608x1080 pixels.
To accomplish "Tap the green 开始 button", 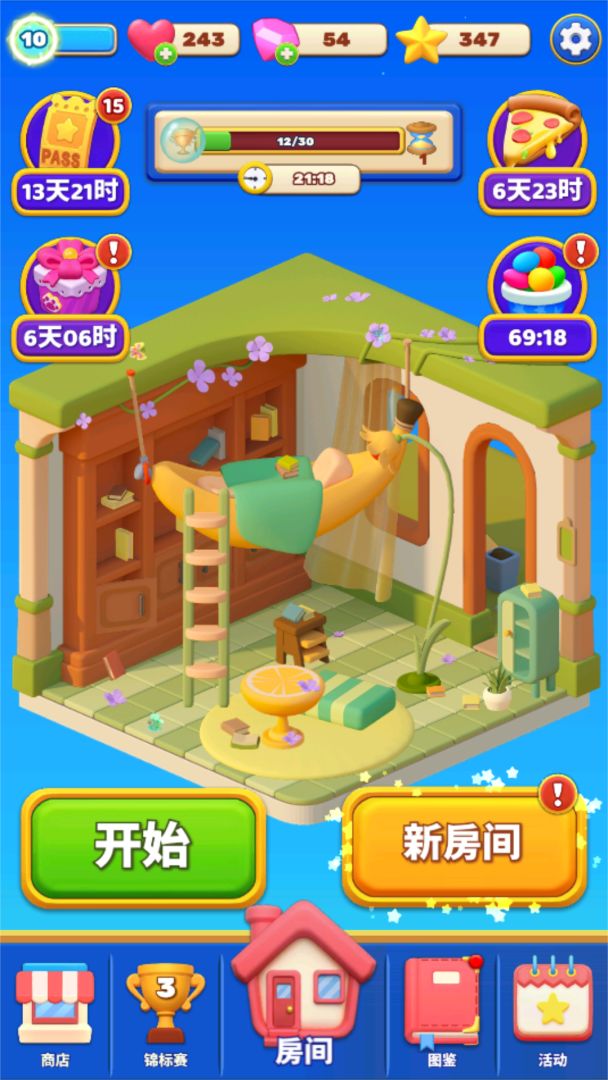I will click(143, 846).
